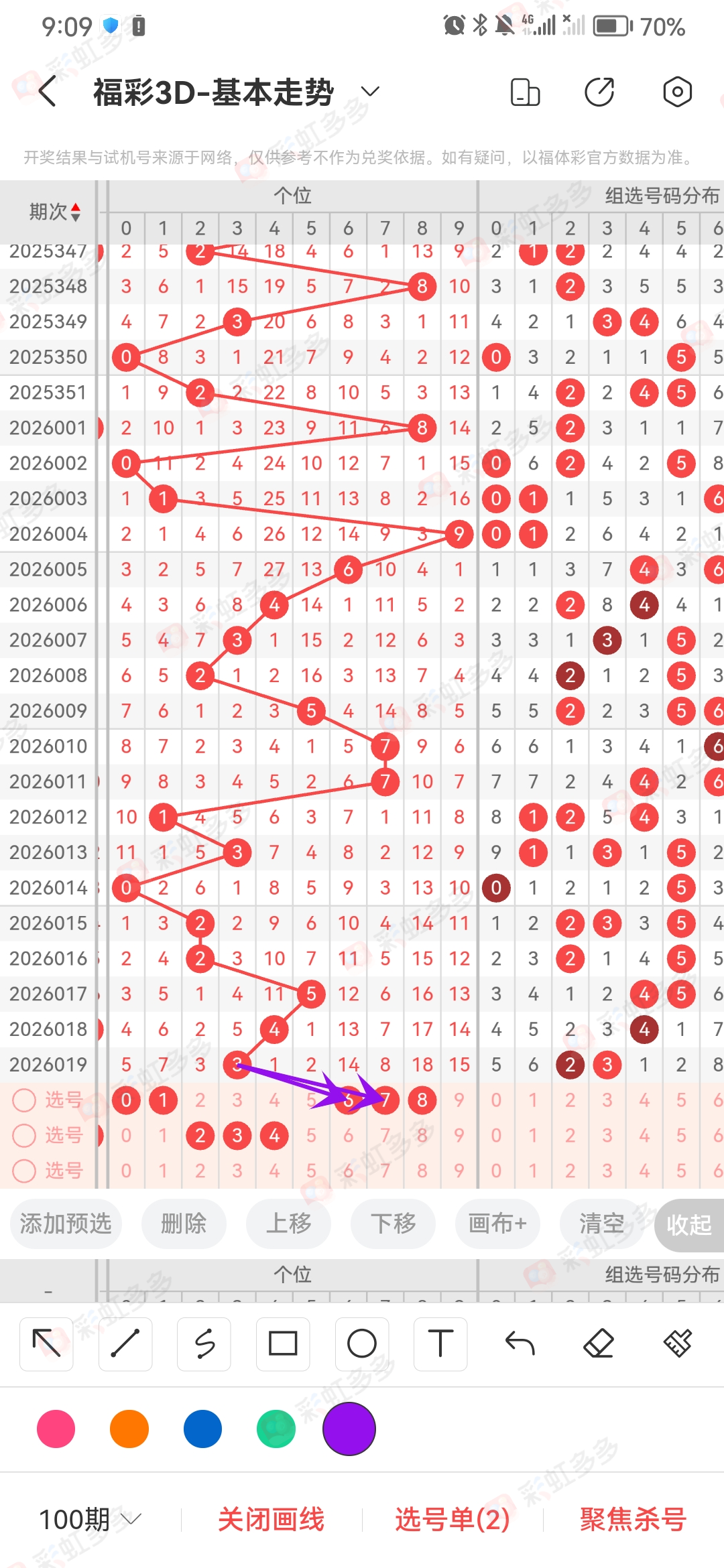Clear drawings with 清空
This screenshot has height=1568, width=724.
(601, 1224)
